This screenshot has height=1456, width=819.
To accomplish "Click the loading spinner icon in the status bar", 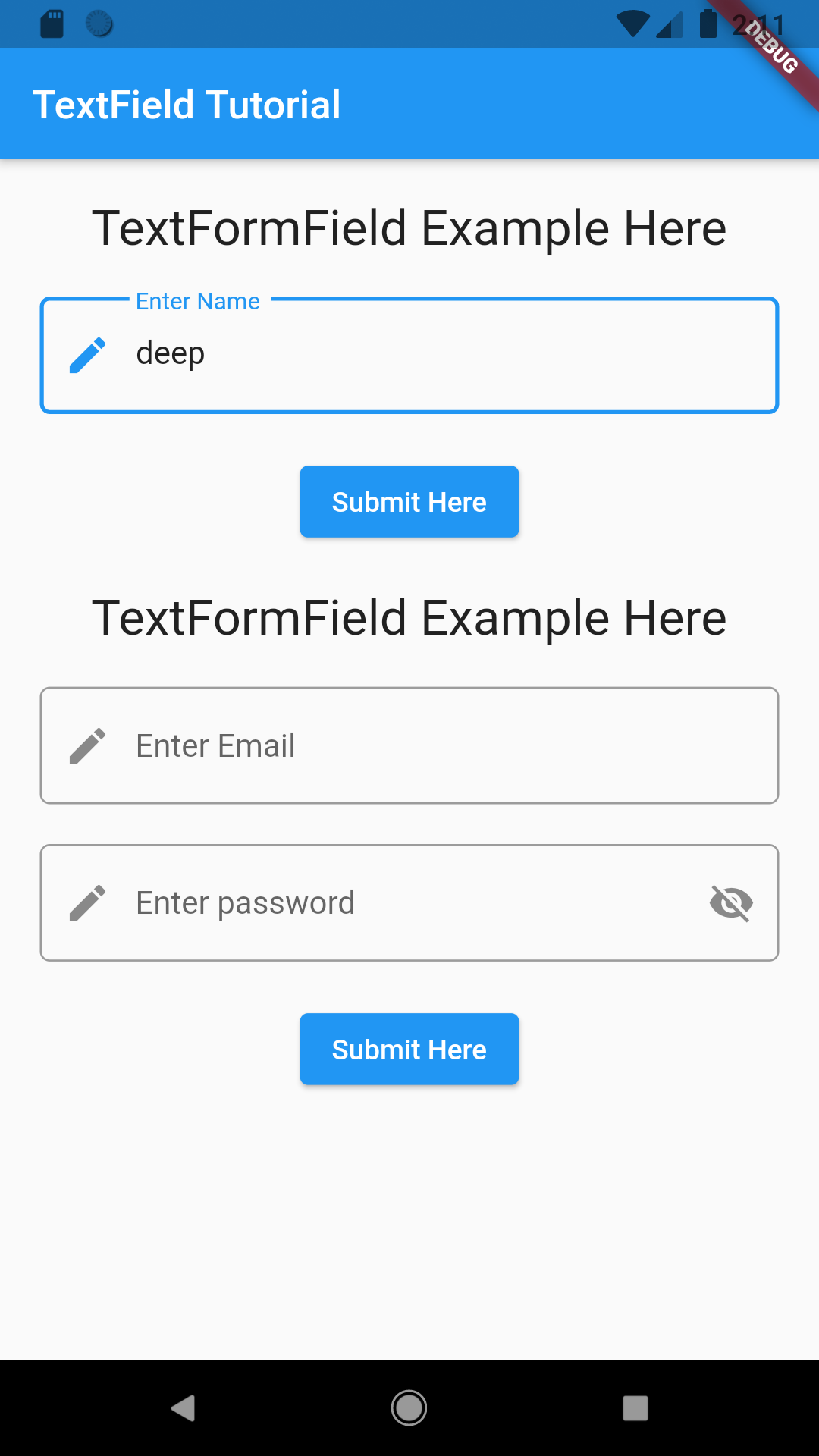I will pos(99,23).
